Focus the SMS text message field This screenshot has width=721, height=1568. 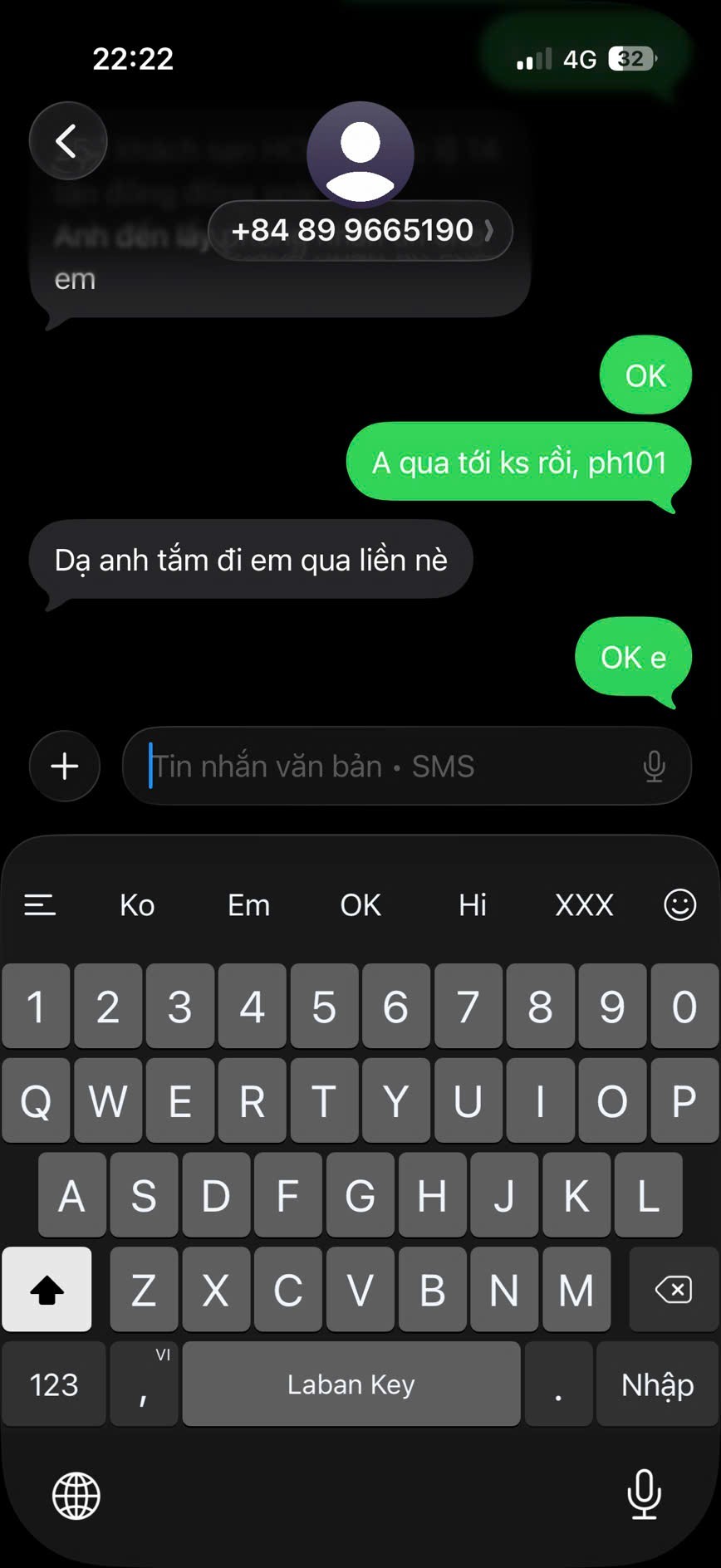pos(382,766)
